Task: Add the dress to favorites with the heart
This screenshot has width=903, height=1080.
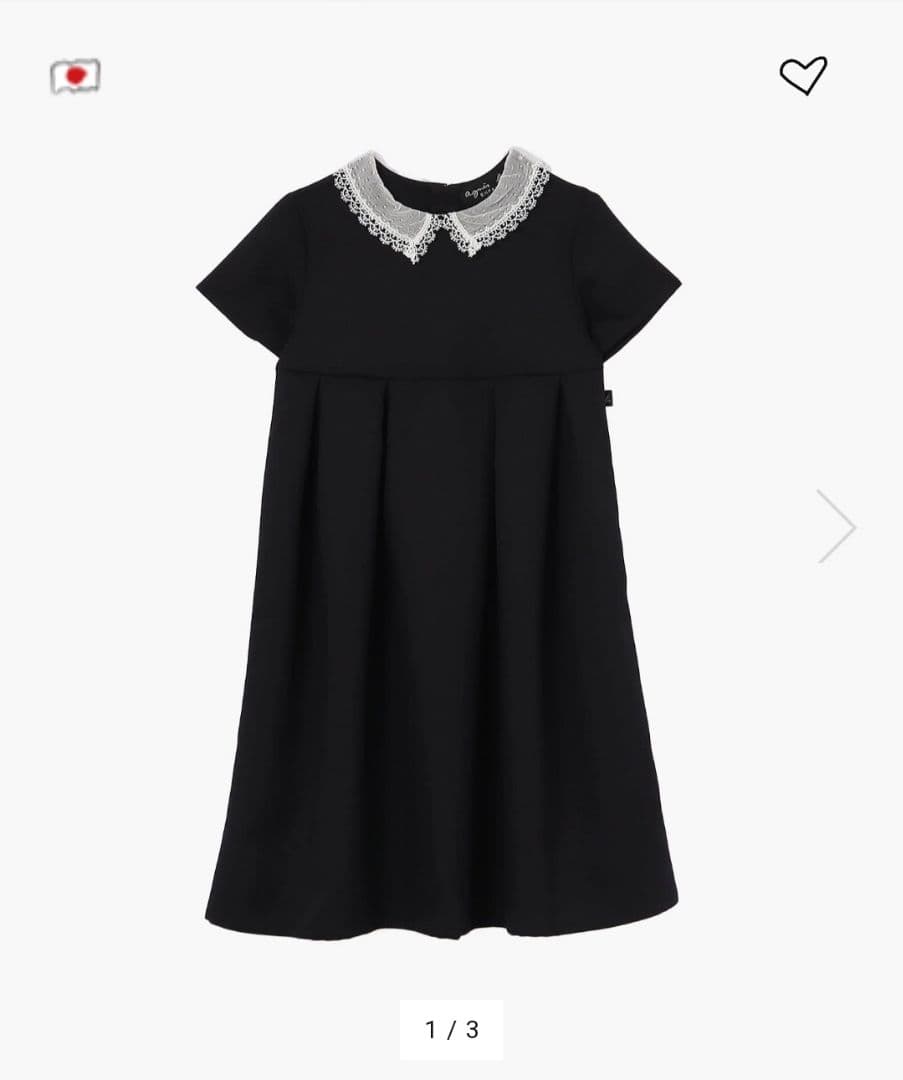Action: (803, 76)
